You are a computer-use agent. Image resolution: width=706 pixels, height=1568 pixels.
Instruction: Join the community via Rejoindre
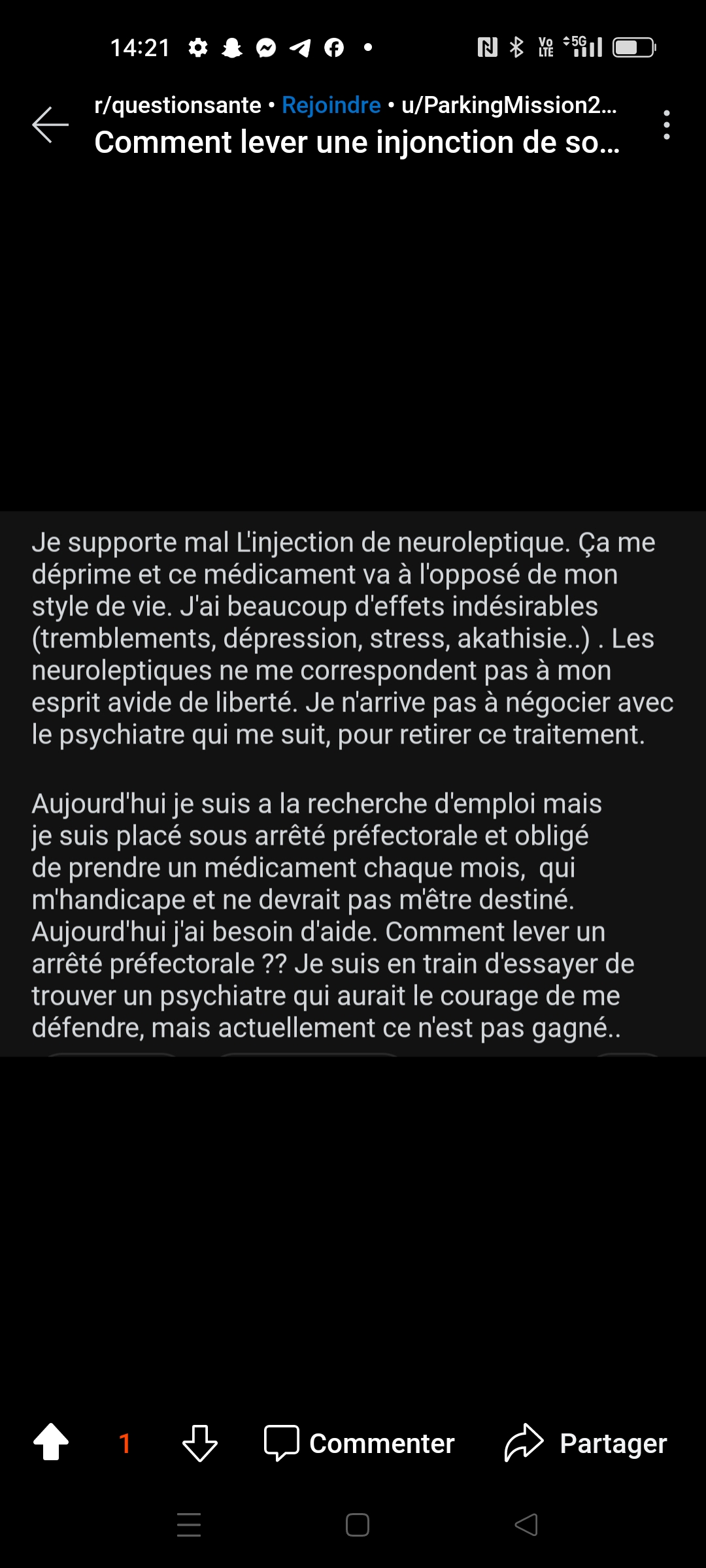pos(331,105)
